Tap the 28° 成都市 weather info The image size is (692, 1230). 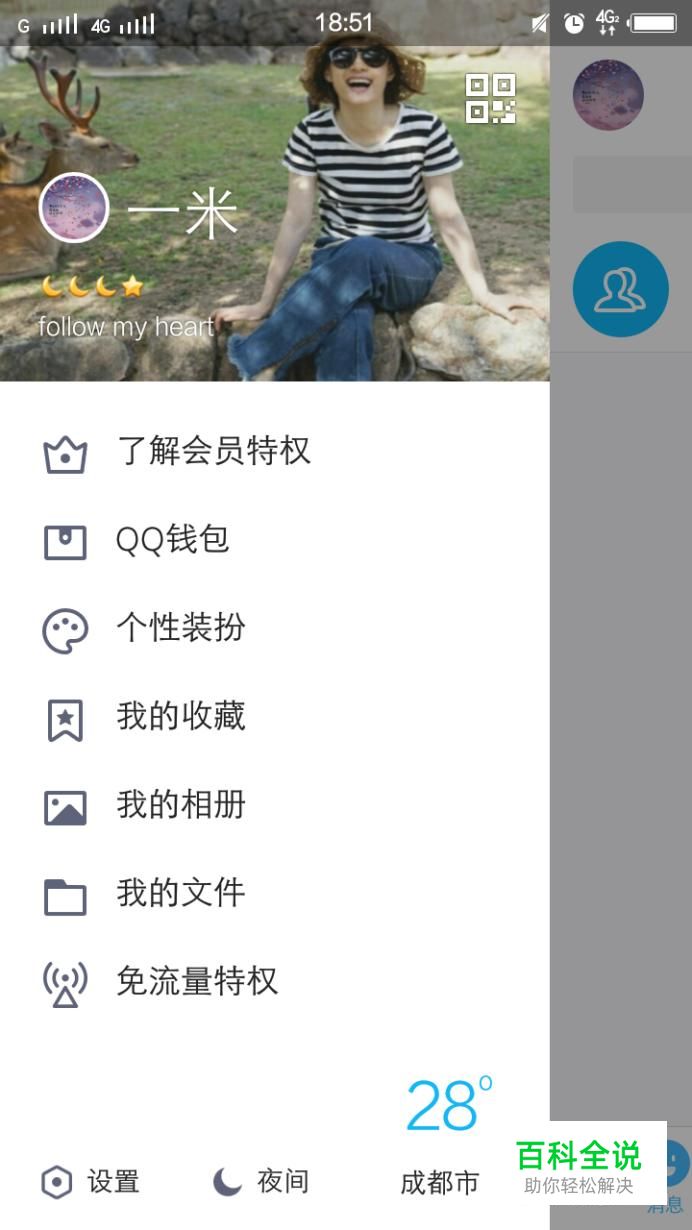446,1136
